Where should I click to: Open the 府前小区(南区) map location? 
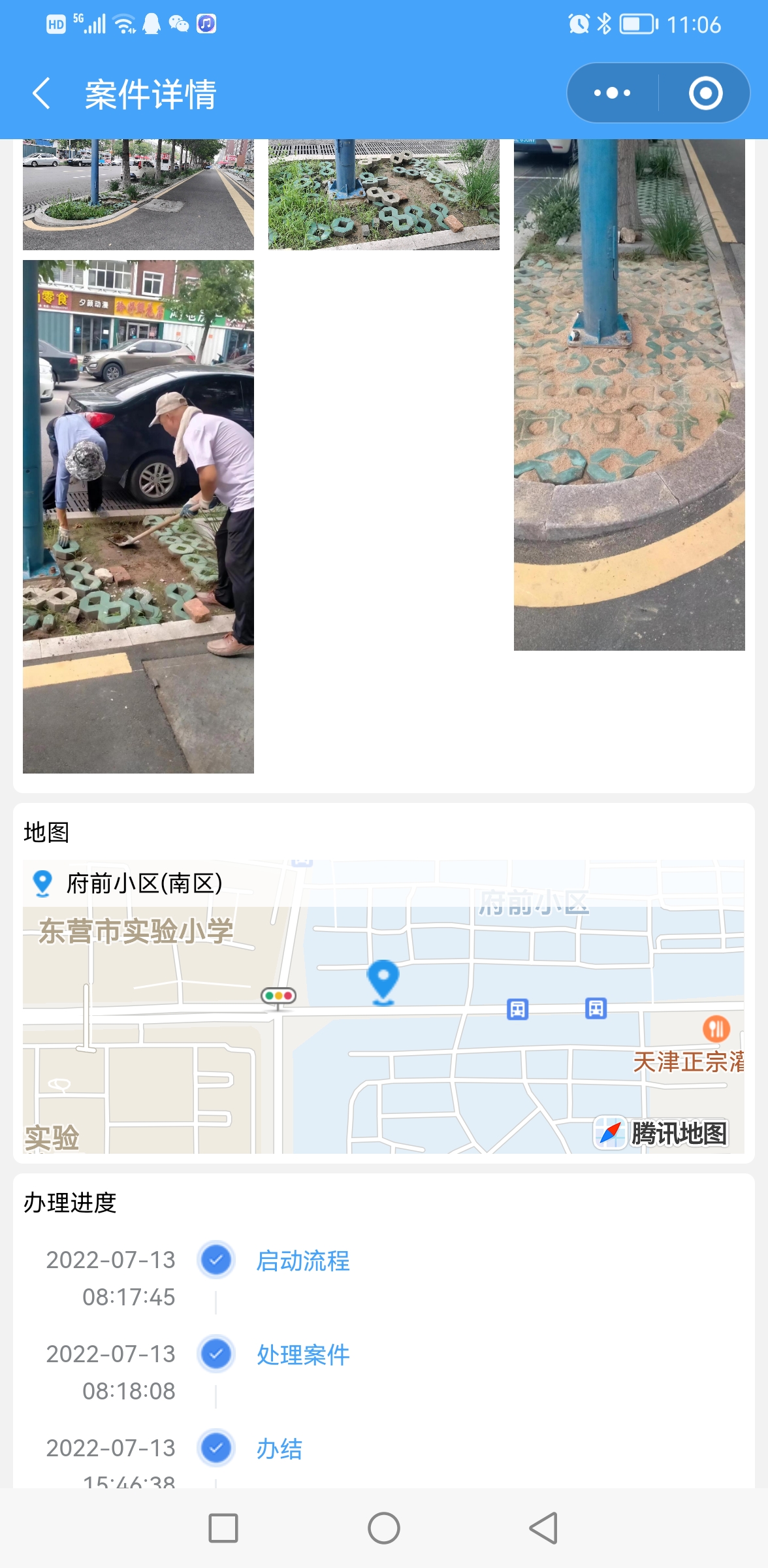(x=384, y=1007)
